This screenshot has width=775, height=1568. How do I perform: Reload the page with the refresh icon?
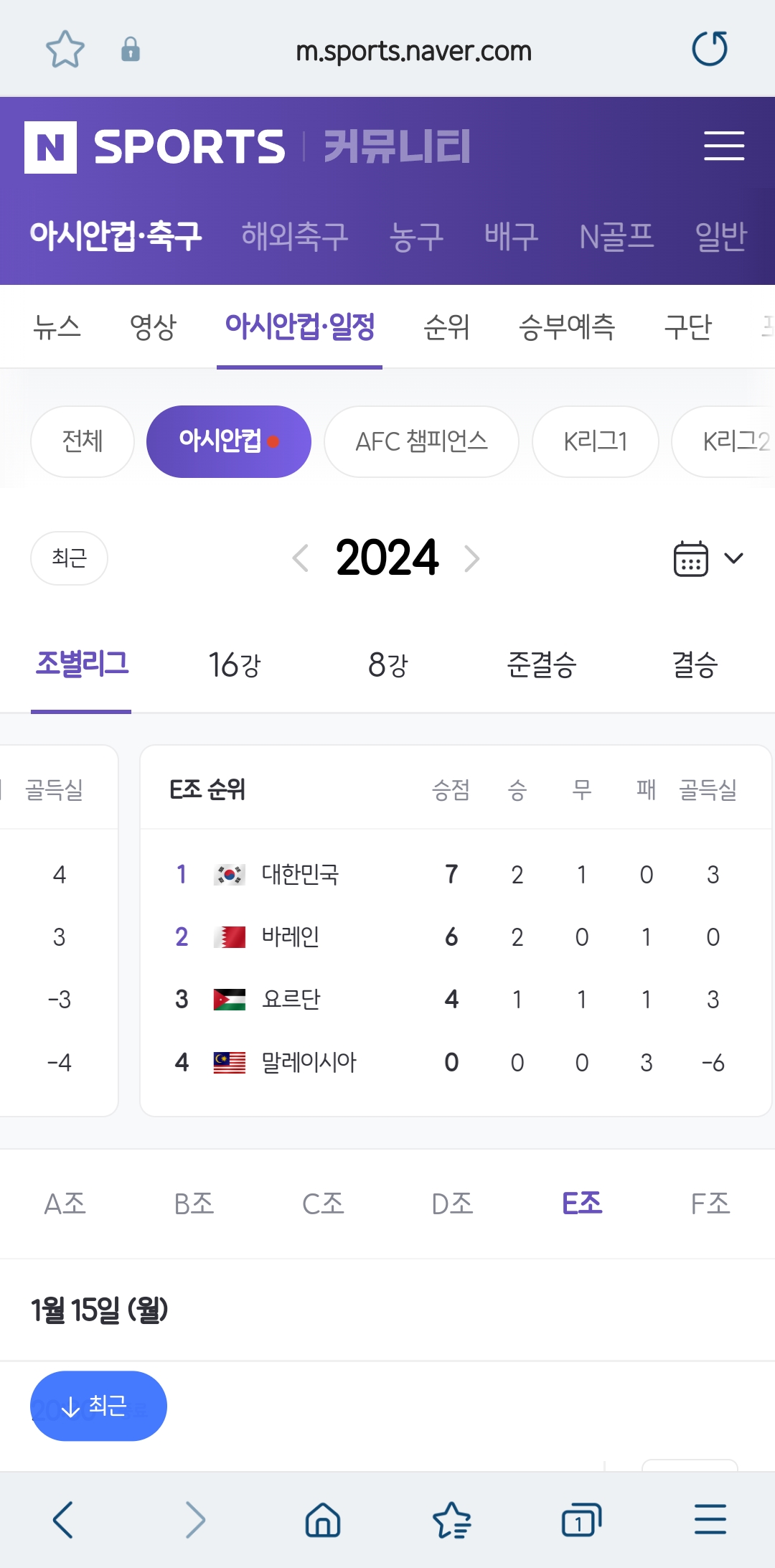(710, 49)
